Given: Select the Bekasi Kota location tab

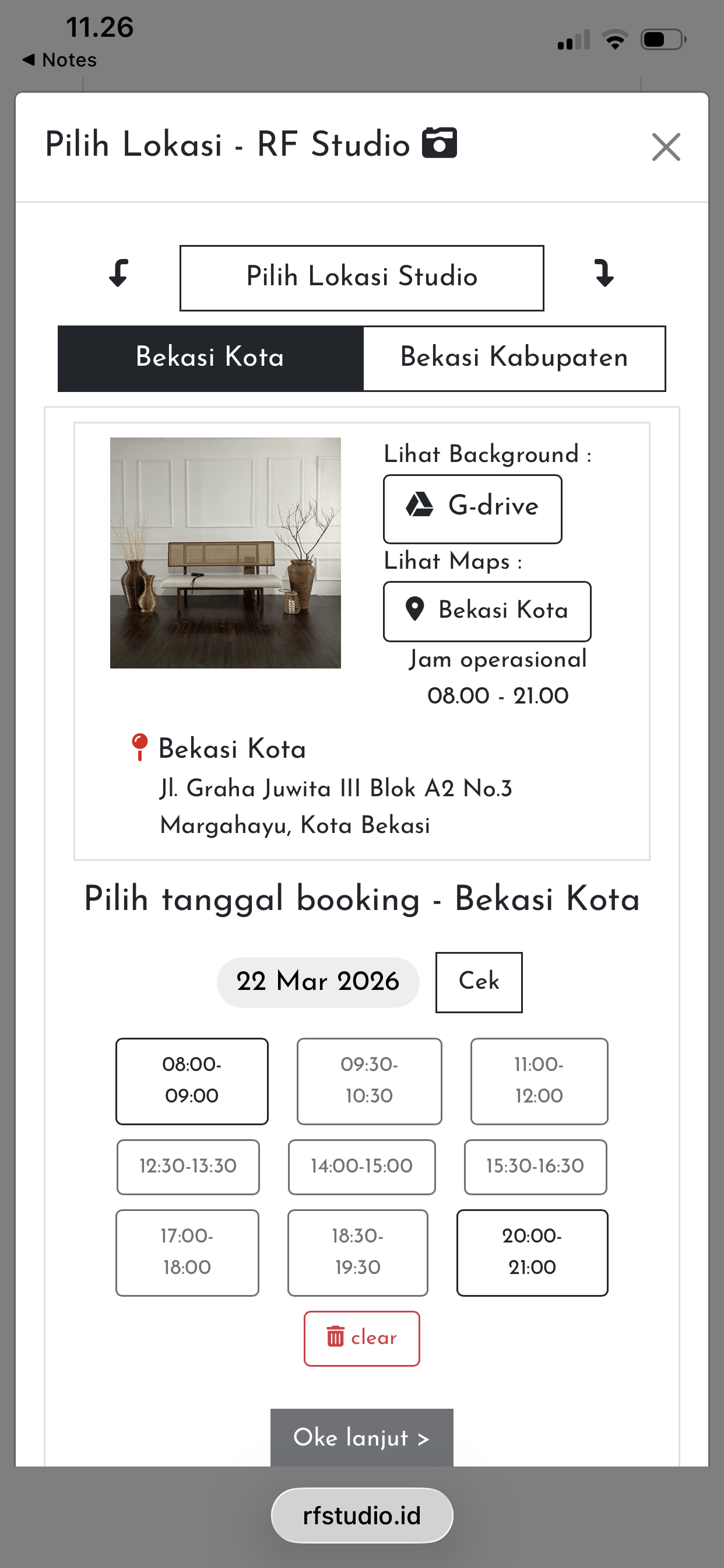Looking at the screenshot, I should [210, 358].
